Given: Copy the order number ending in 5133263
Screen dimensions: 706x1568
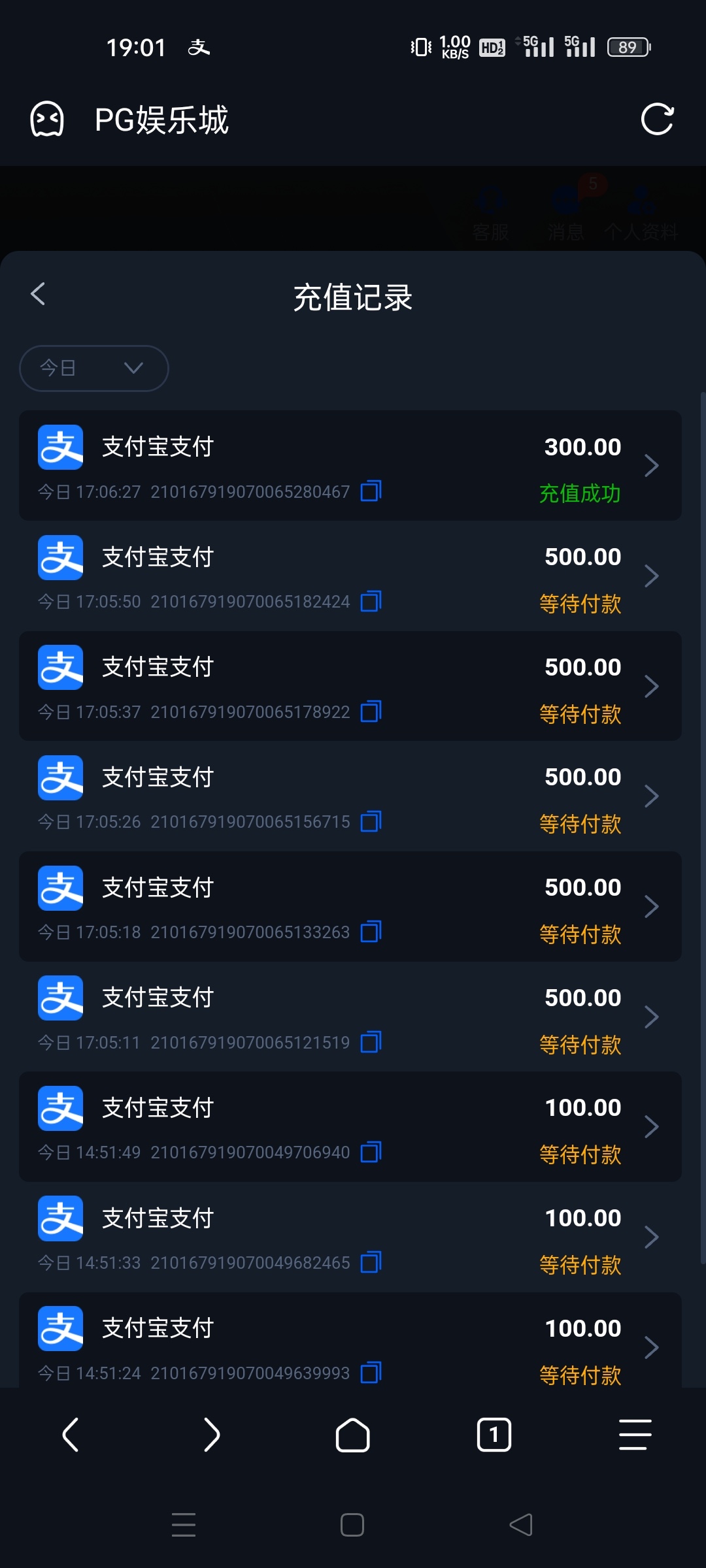Looking at the screenshot, I should pos(371,932).
